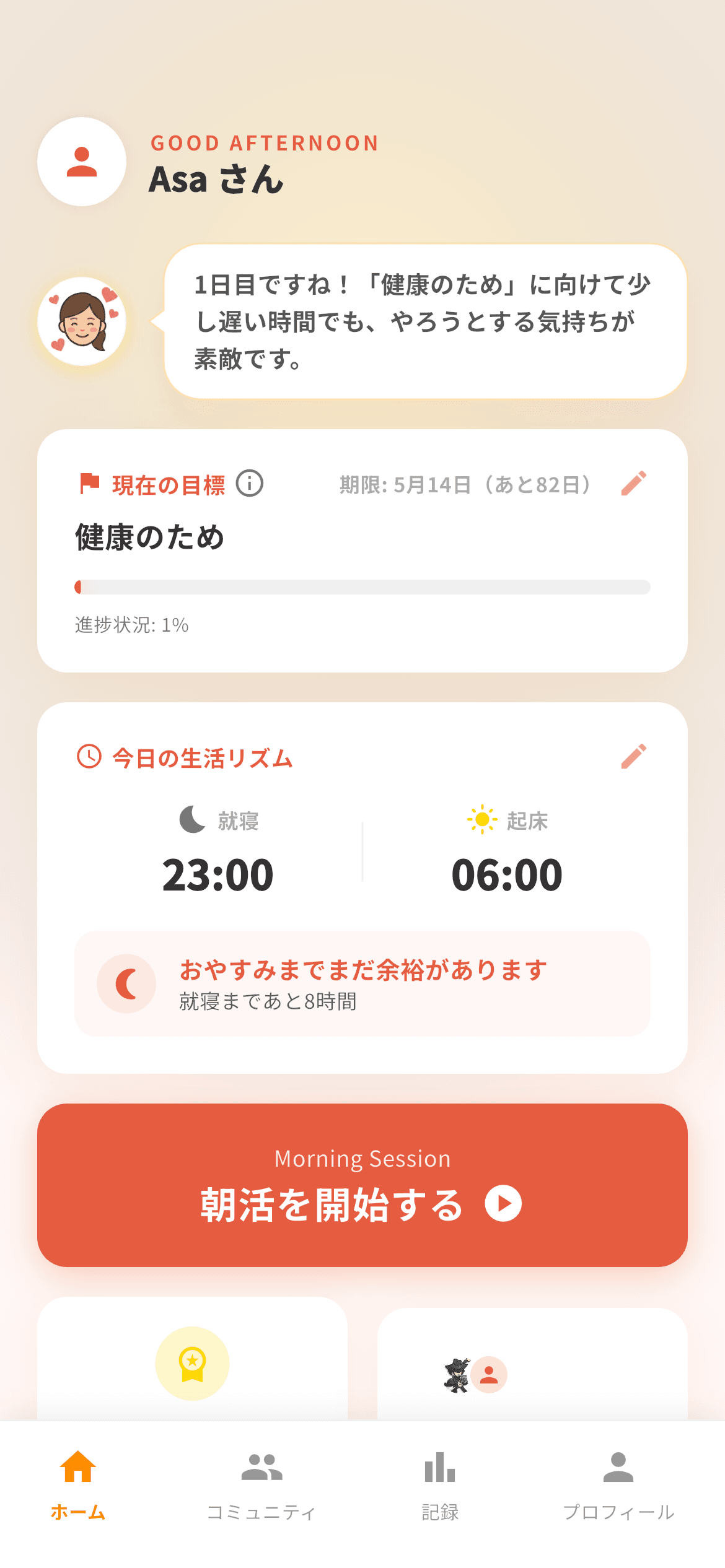
Task: Click the smiling coach mascot avatar
Action: pos(81,323)
